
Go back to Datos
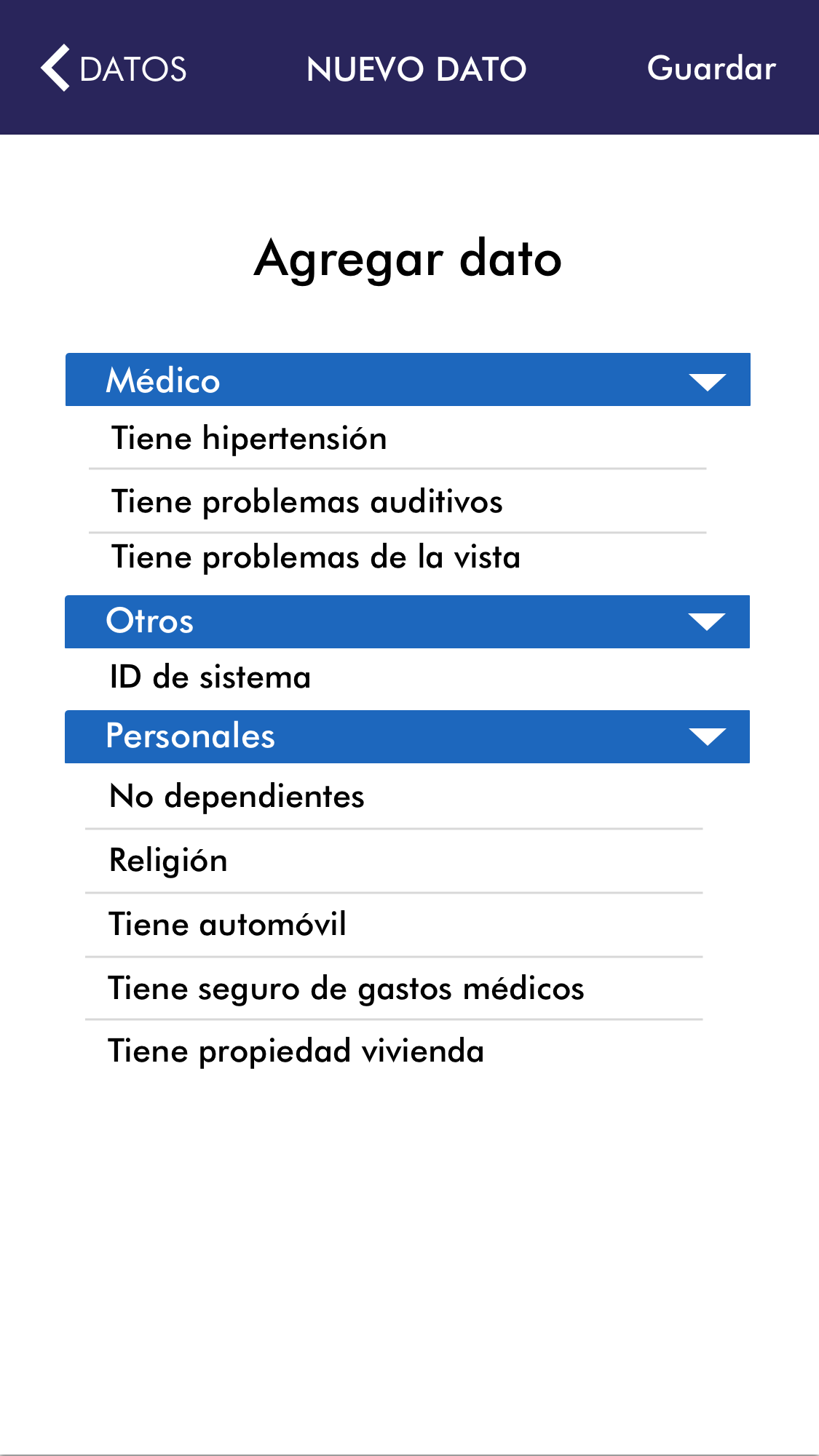tap(114, 69)
